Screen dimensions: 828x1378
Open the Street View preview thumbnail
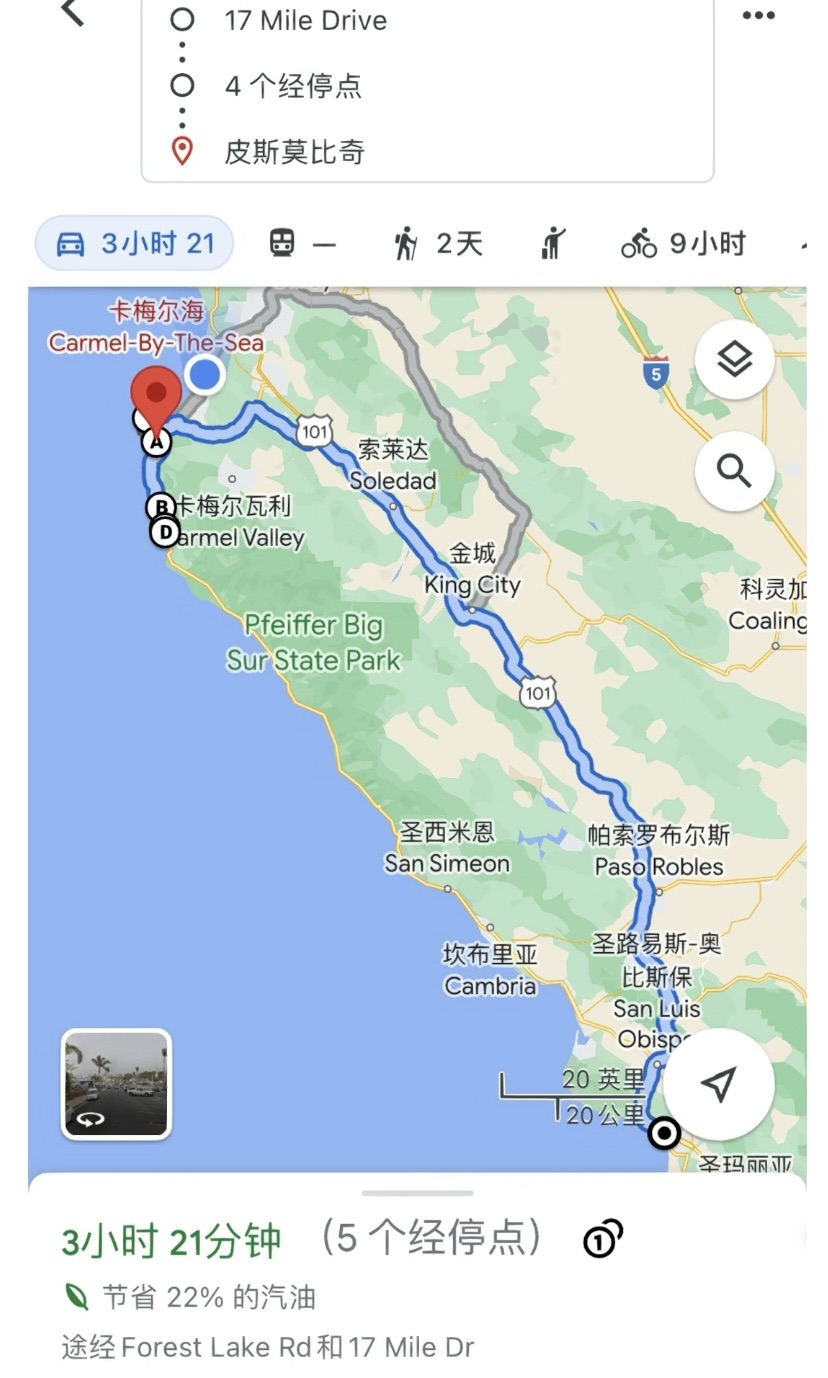point(117,1084)
